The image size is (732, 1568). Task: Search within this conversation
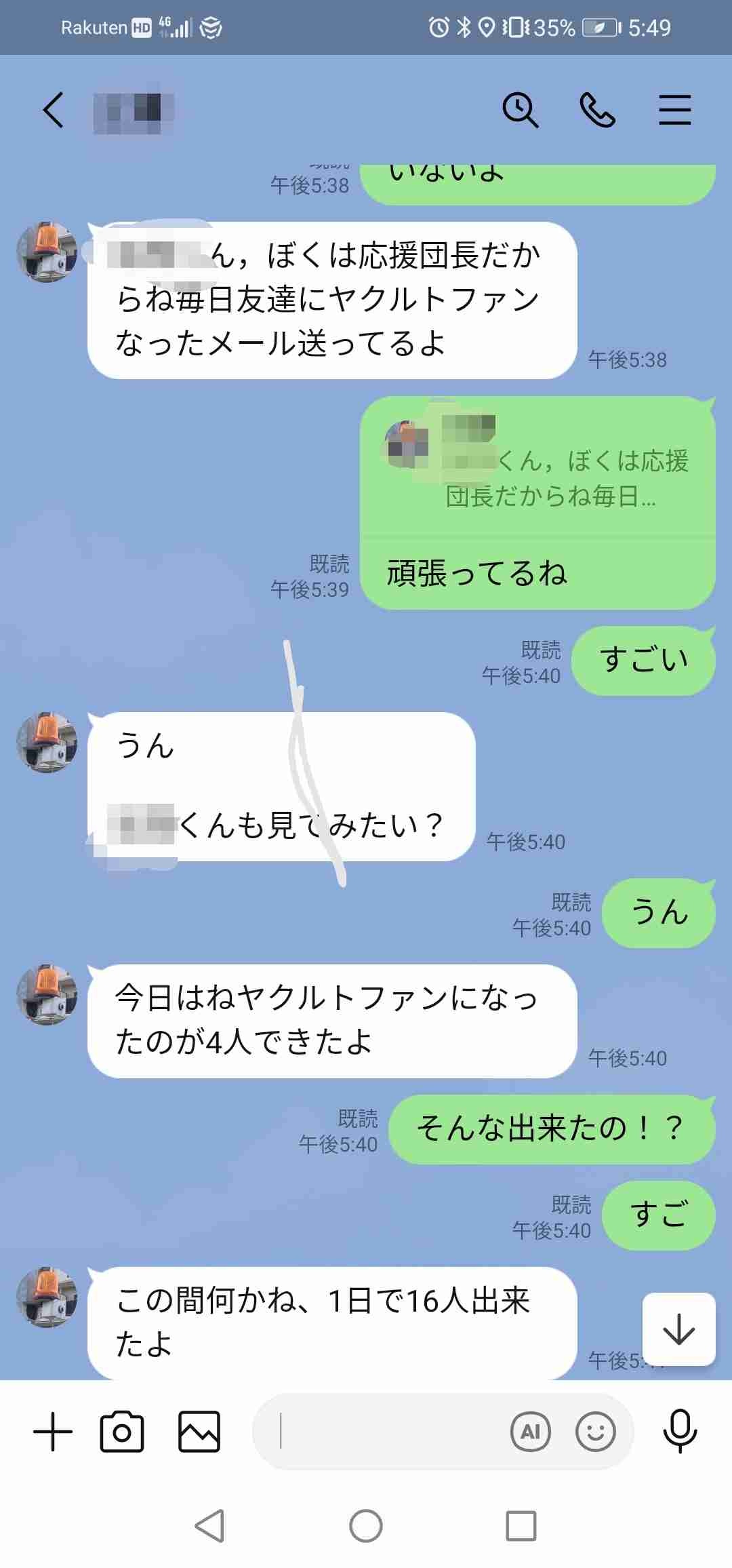point(520,110)
